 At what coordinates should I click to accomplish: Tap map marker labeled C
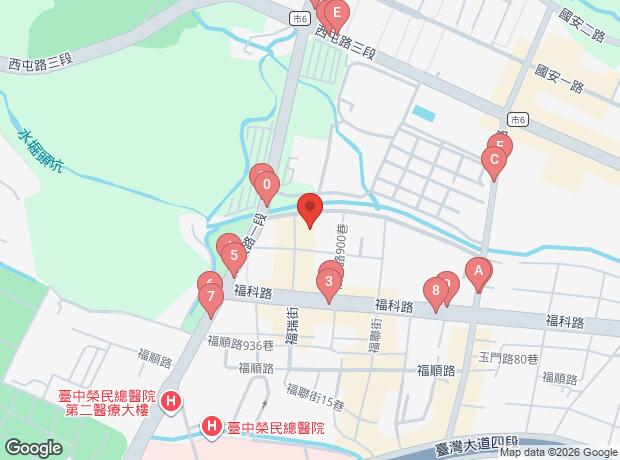click(493, 160)
